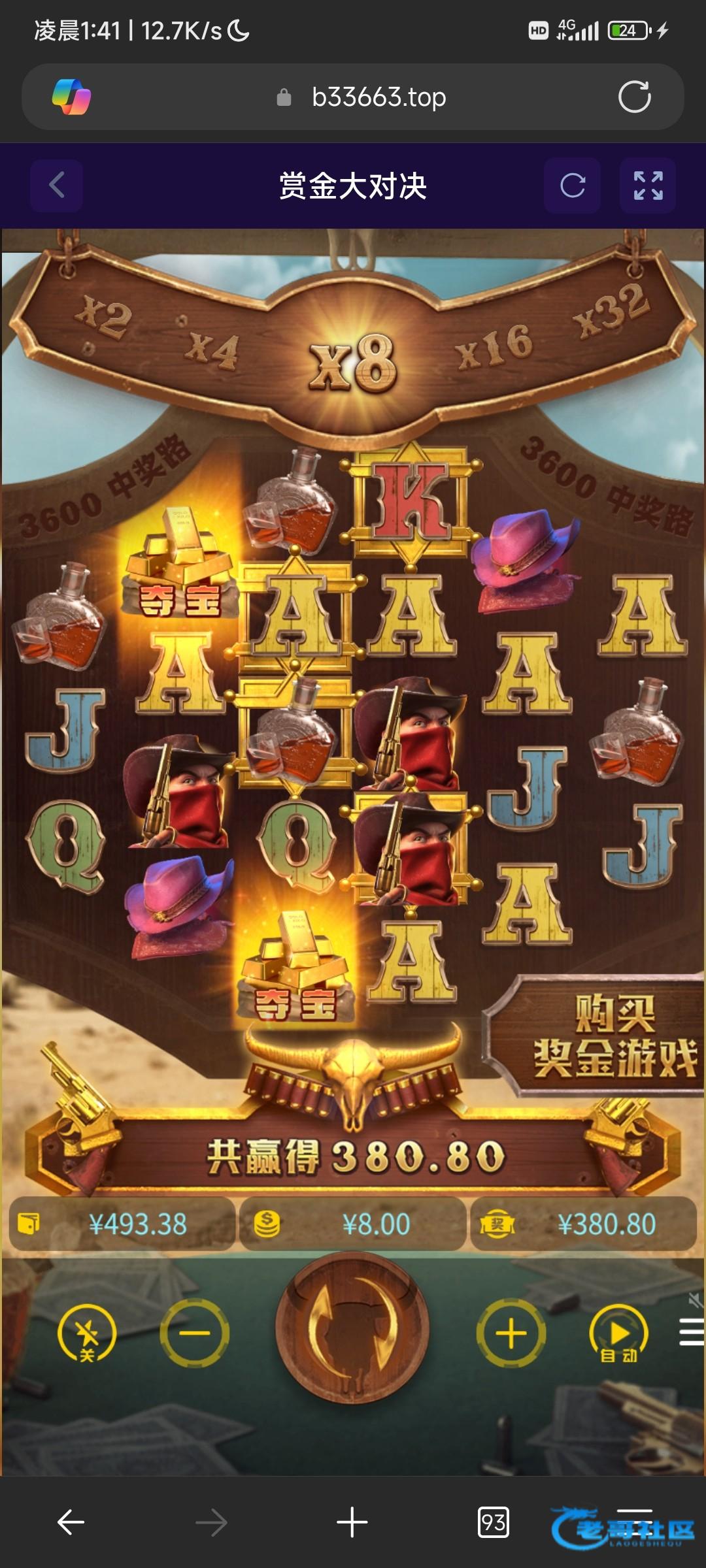Screen dimensions: 706x1568
Task: Open the bet amount ¥8.00 selector
Action: tap(353, 1224)
